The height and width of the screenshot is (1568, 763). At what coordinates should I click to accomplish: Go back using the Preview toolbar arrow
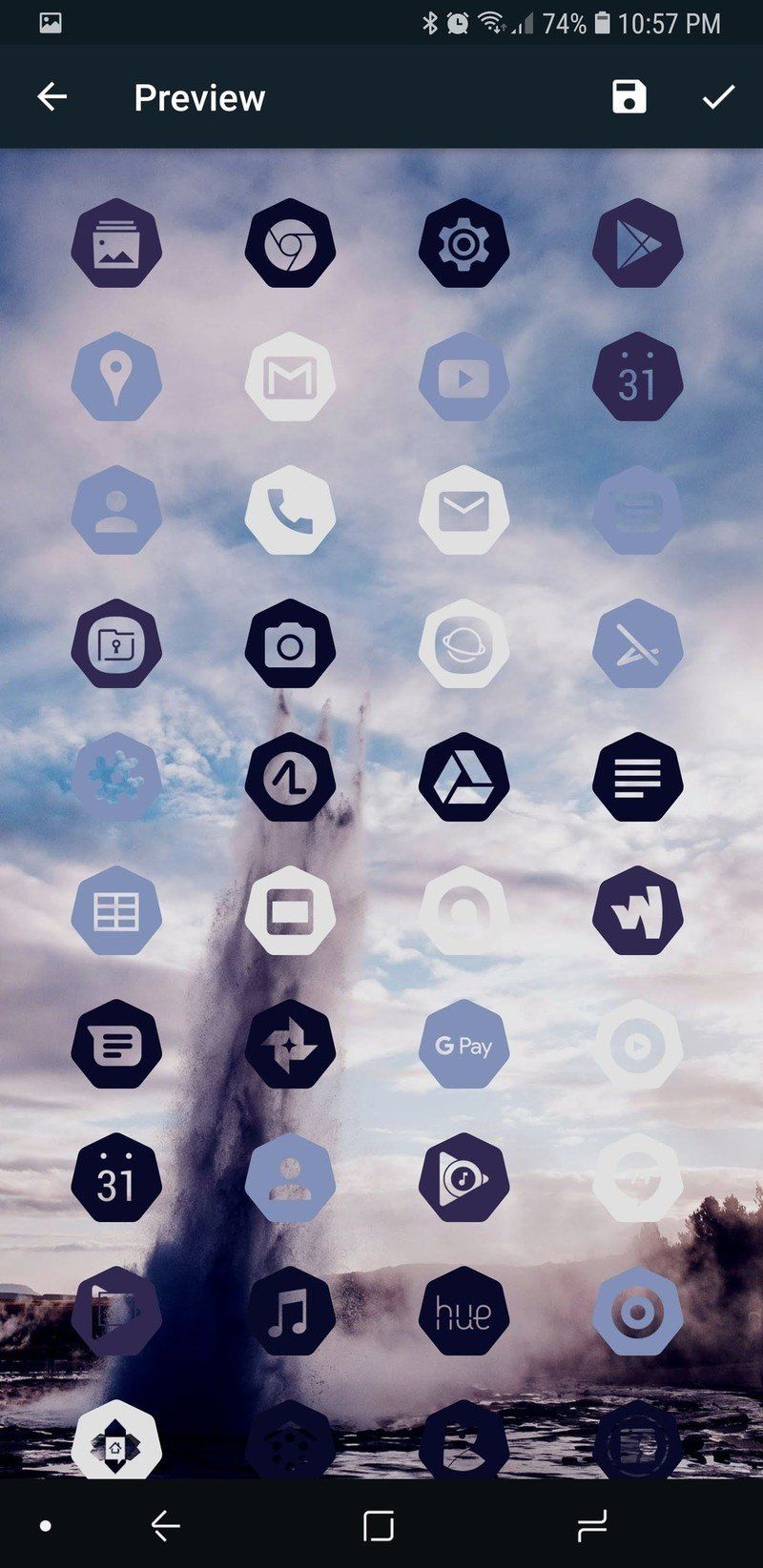(x=52, y=96)
